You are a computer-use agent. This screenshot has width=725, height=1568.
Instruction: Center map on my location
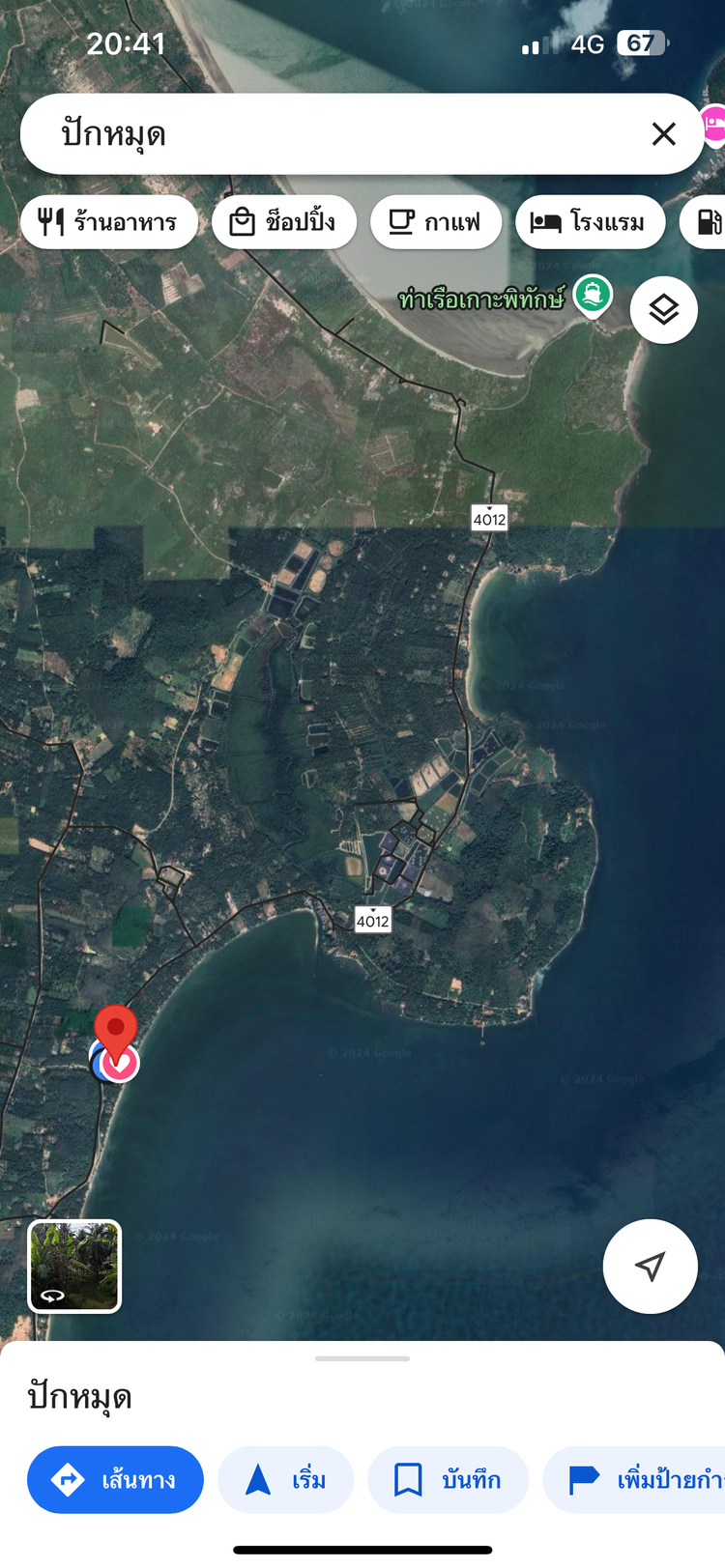[650, 1266]
